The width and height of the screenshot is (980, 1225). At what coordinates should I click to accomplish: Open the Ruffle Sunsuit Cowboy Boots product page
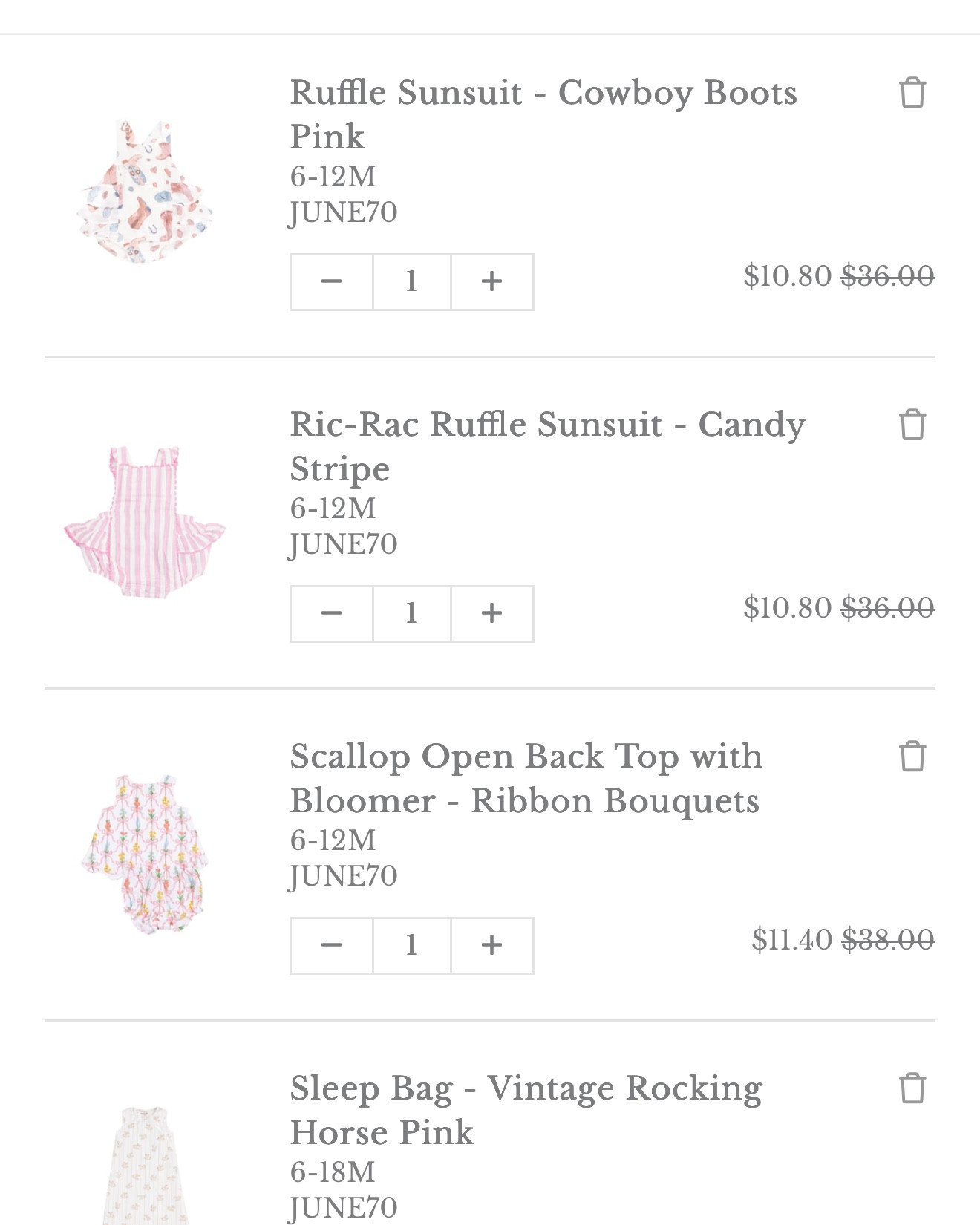click(543, 115)
